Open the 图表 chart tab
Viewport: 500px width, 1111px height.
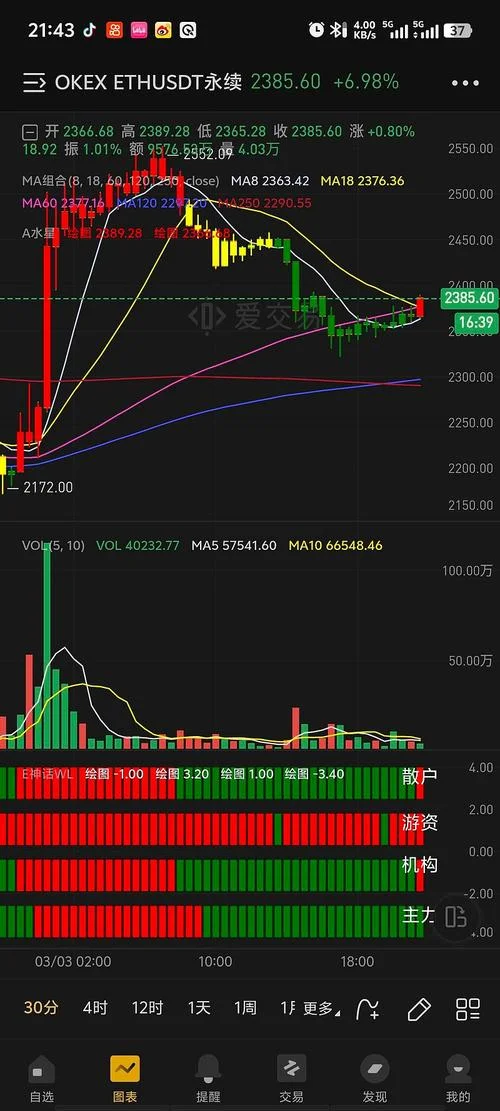coord(125,1079)
